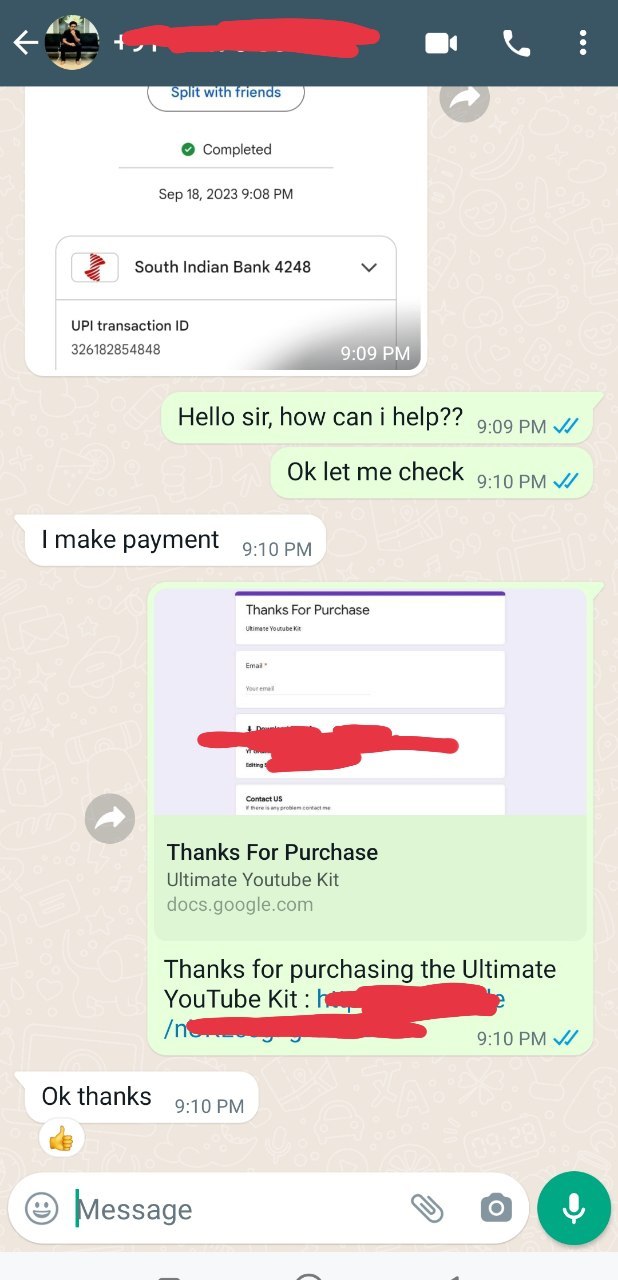Image resolution: width=618 pixels, height=1280 pixels.
Task: Forward the Thanks For Purchase message
Action: pyautogui.click(x=110, y=819)
